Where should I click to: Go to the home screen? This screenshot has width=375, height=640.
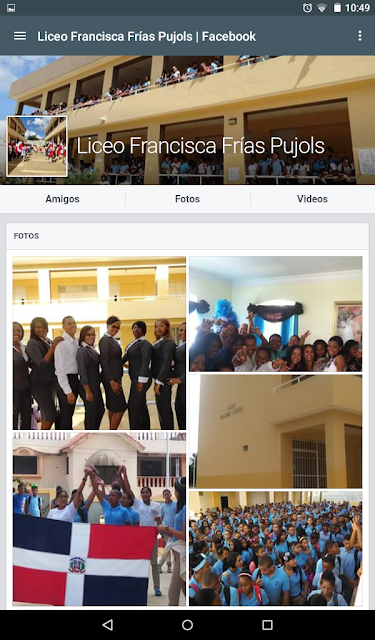(x=187, y=625)
